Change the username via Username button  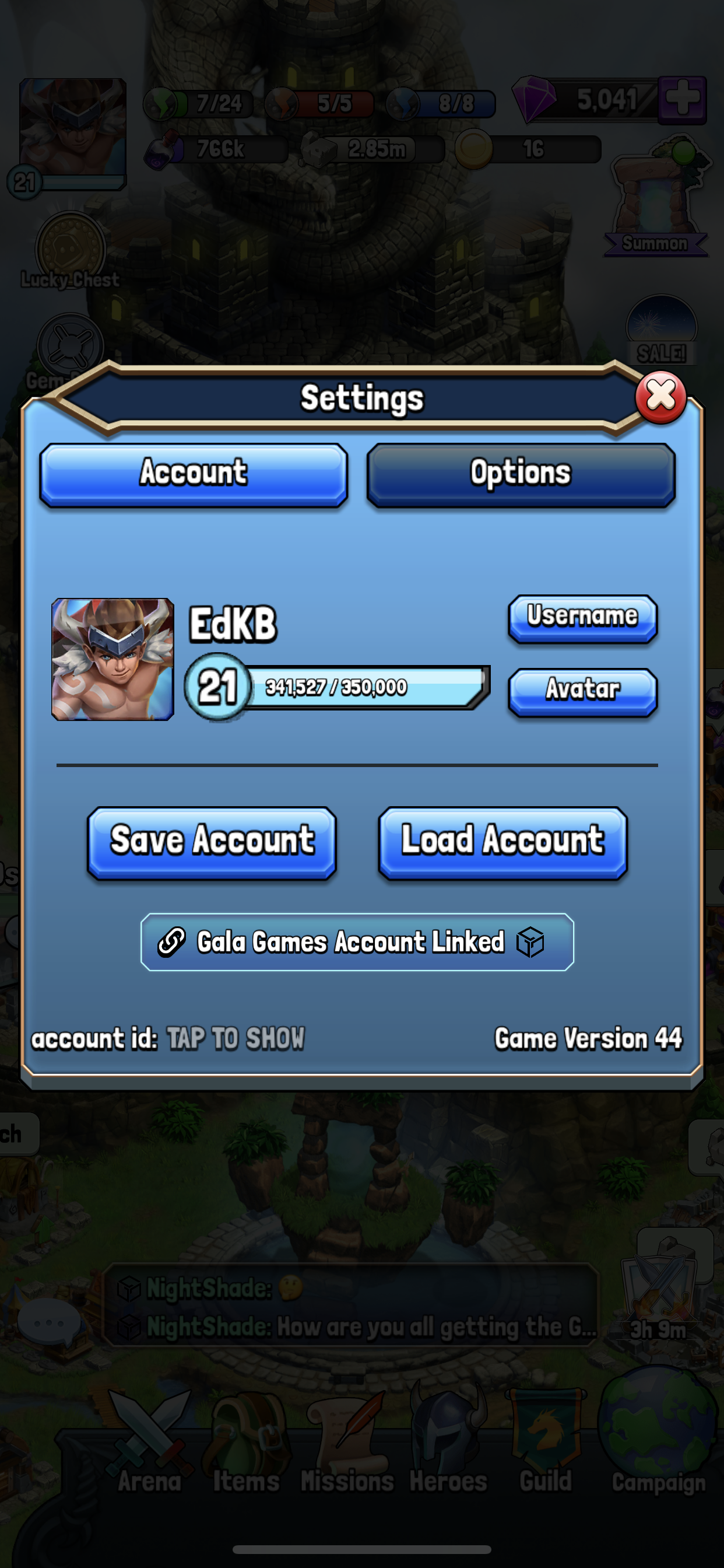pyautogui.click(x=582, y=617)
